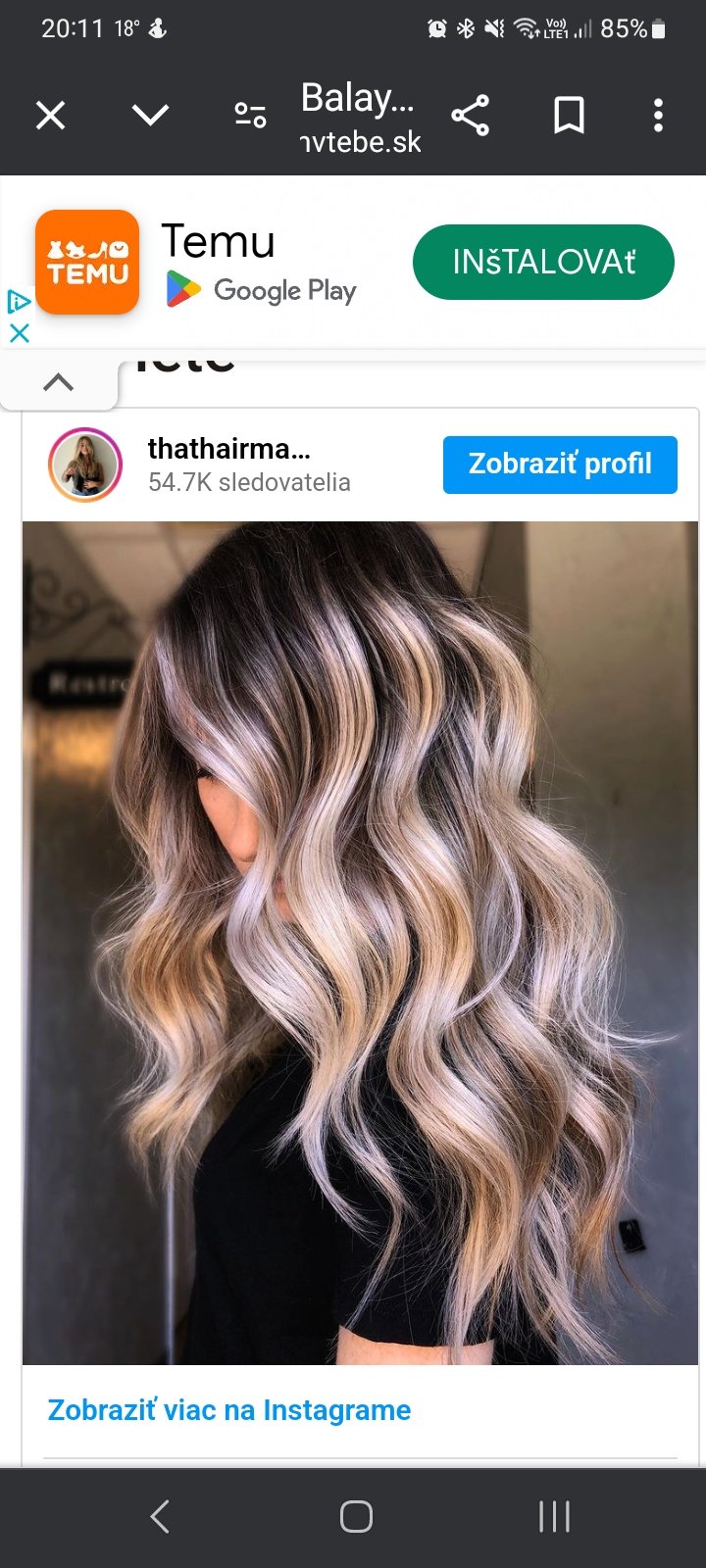
Task: Dismiss the Temu ad
Action: point(19,333)
